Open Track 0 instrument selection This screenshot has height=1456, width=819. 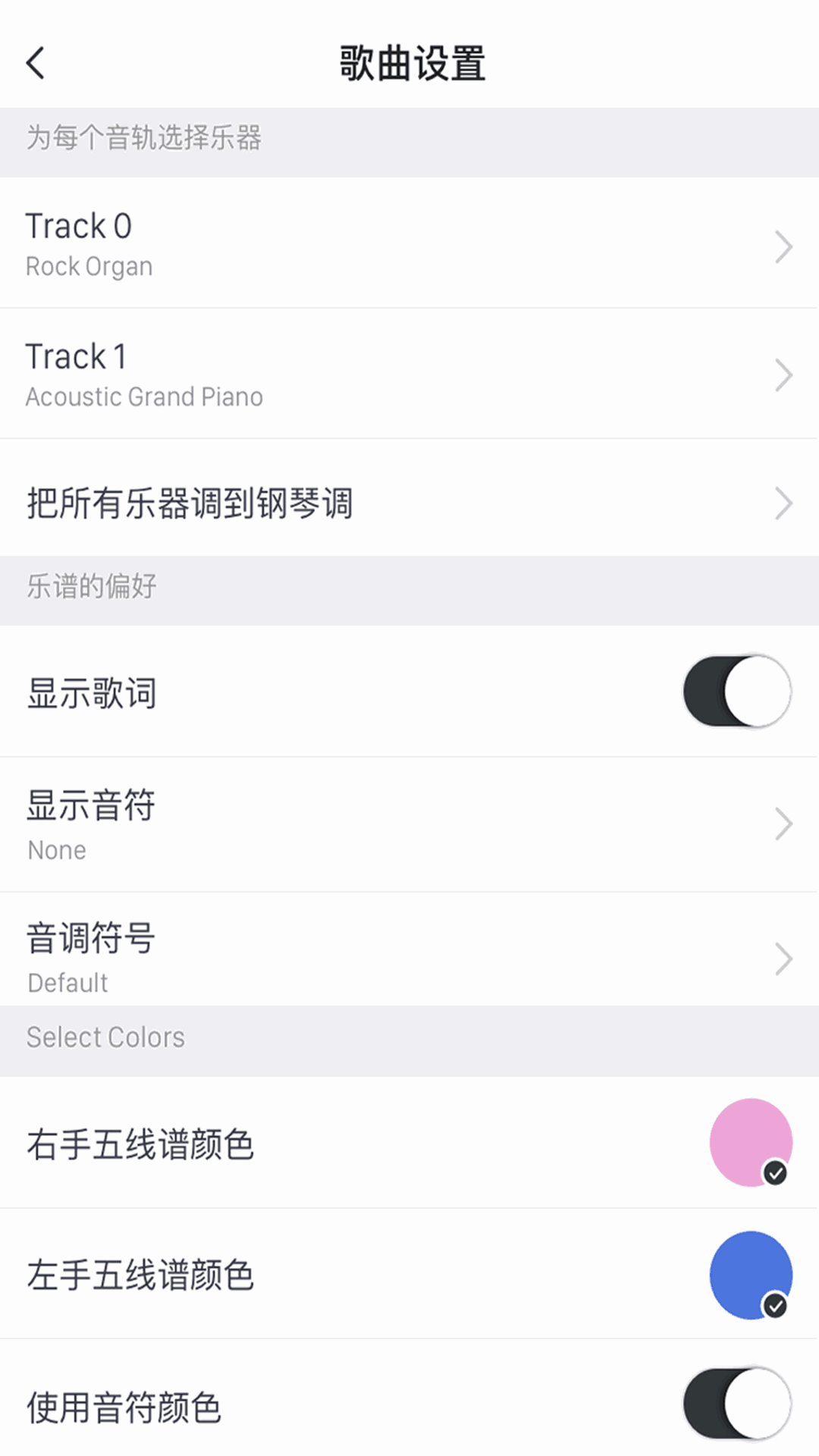(409, 243)
